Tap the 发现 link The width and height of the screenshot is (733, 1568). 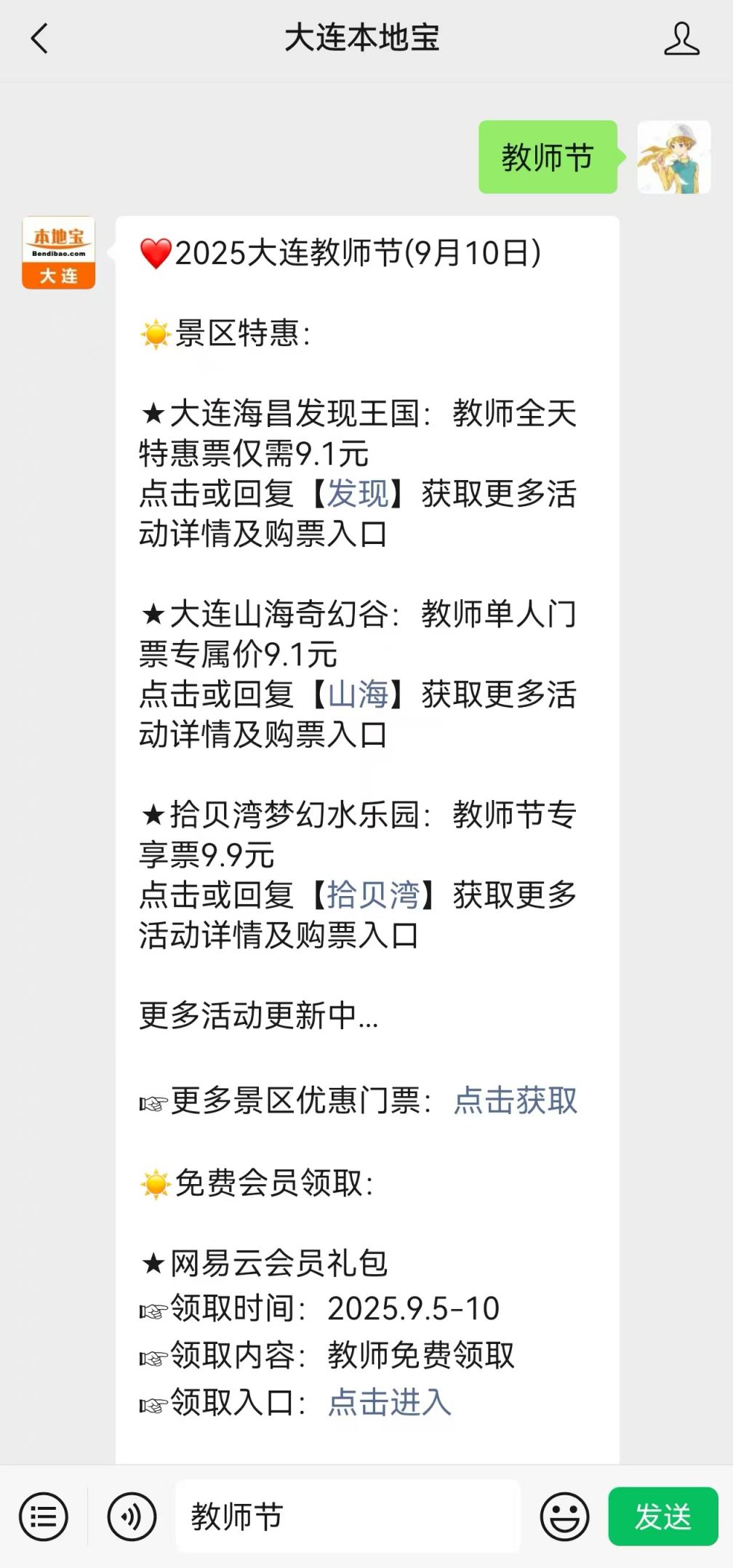358,494
